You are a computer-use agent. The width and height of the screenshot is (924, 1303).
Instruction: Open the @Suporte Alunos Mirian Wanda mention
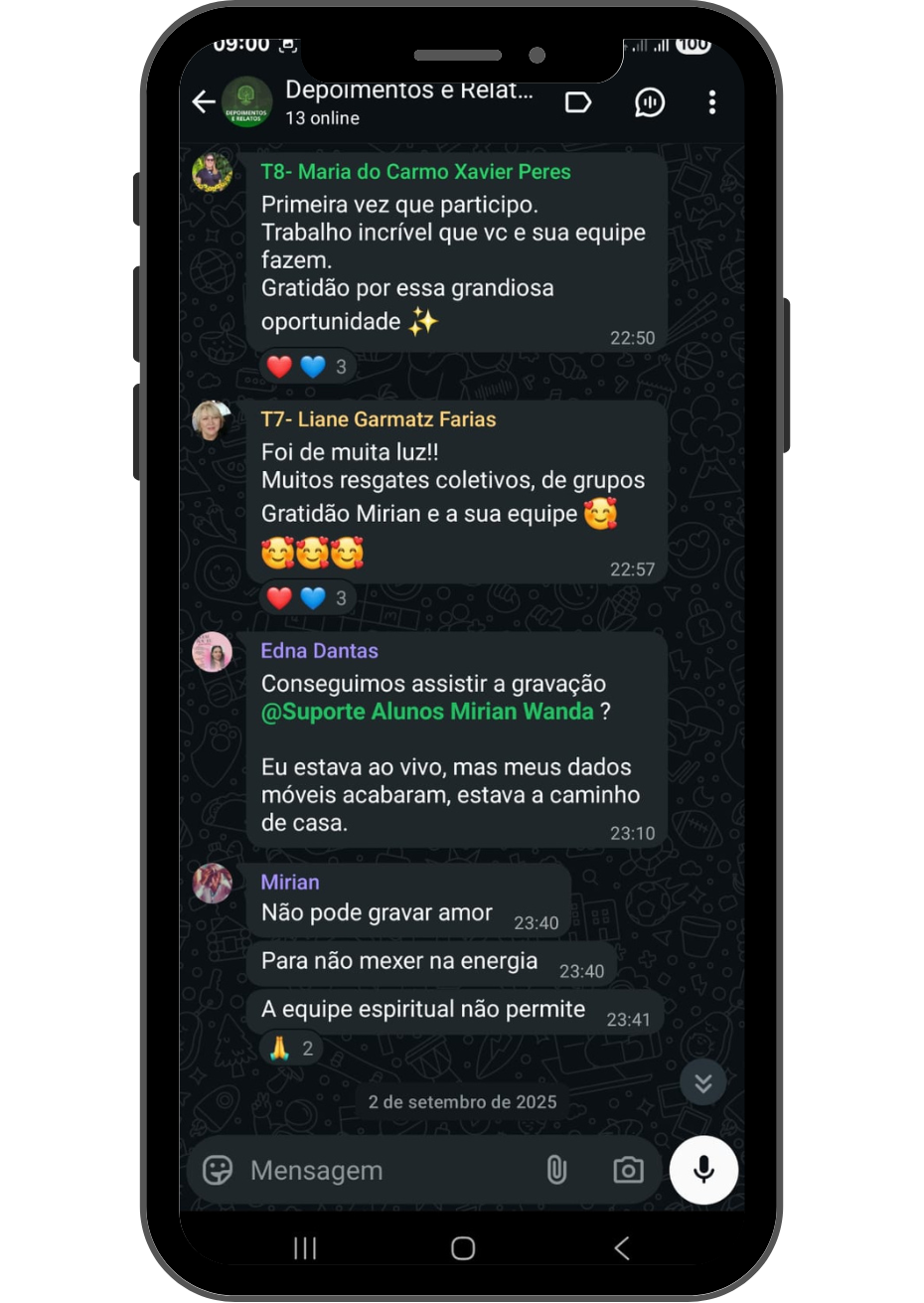click(427, 712)
